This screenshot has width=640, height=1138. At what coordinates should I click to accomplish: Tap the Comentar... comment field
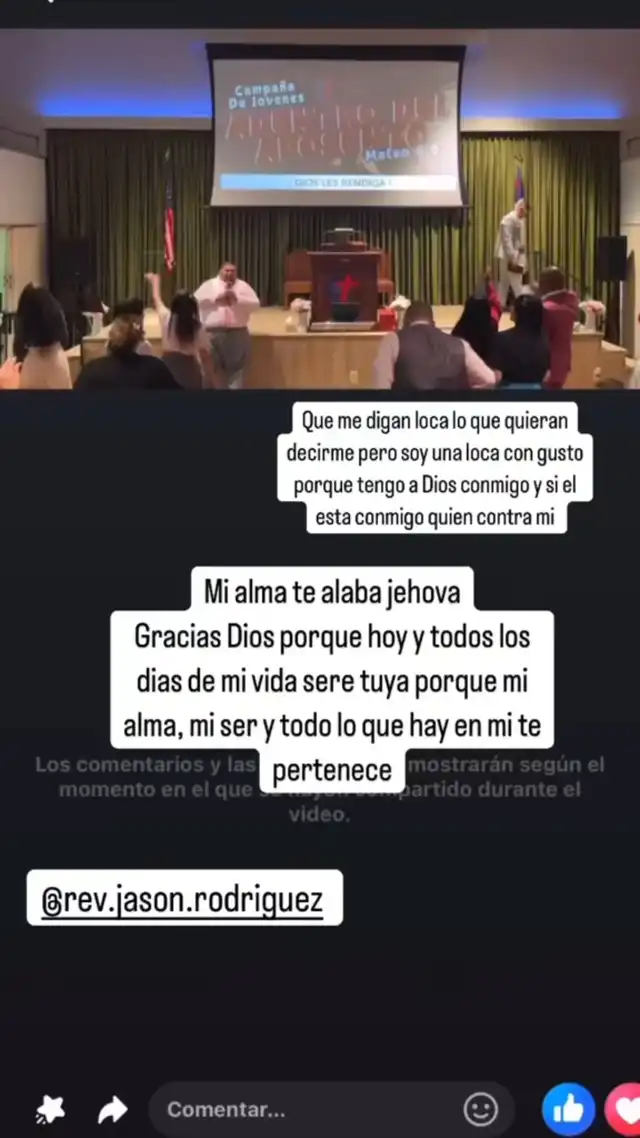pos(300,1109)
